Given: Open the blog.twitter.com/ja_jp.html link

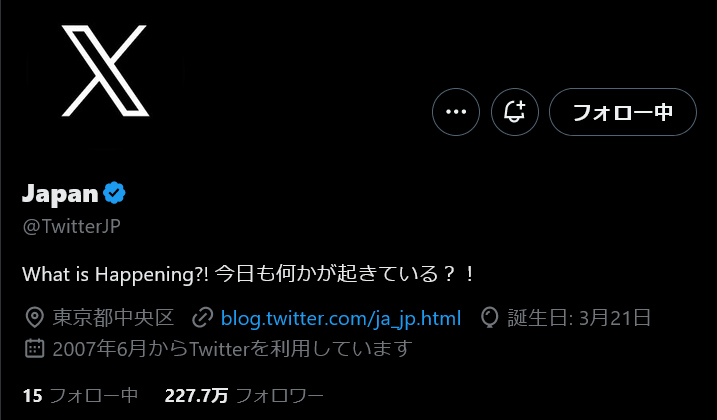Looking at the screenshot, I should 341,318.
